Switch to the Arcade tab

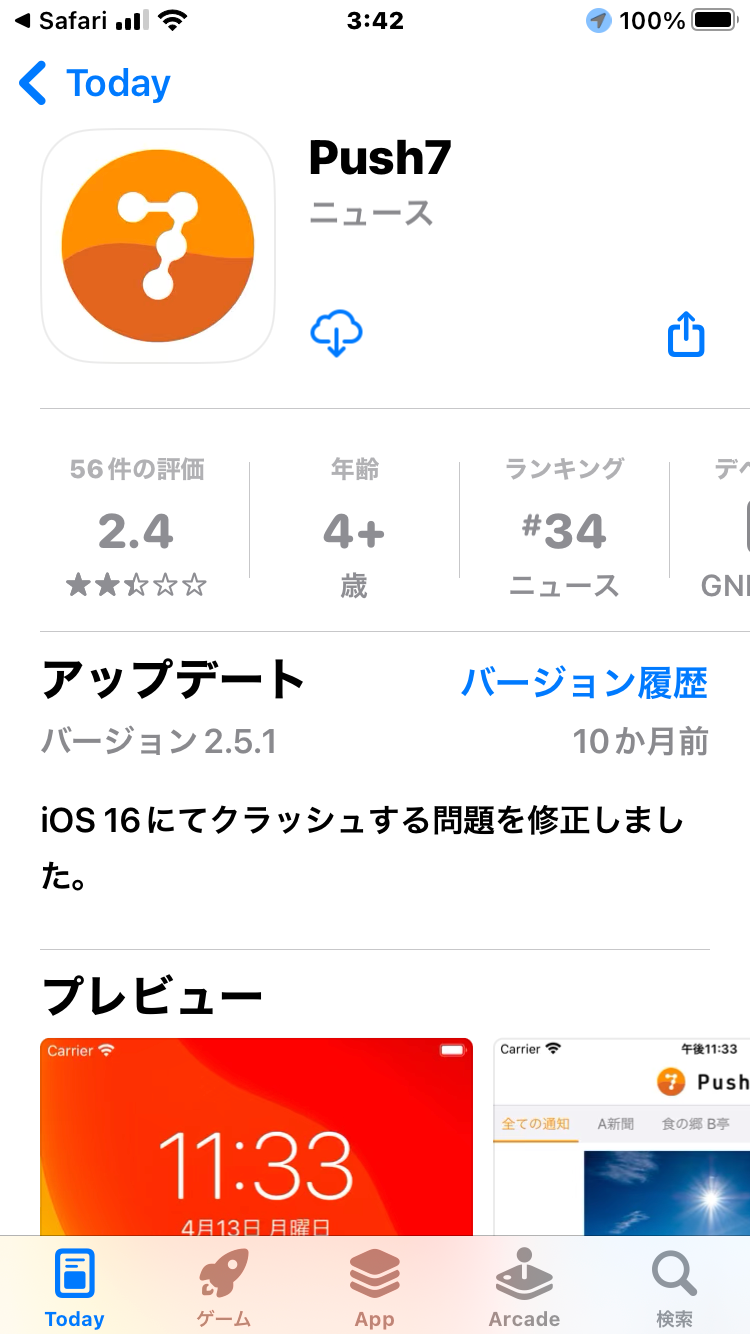(x=524, y=1288)
